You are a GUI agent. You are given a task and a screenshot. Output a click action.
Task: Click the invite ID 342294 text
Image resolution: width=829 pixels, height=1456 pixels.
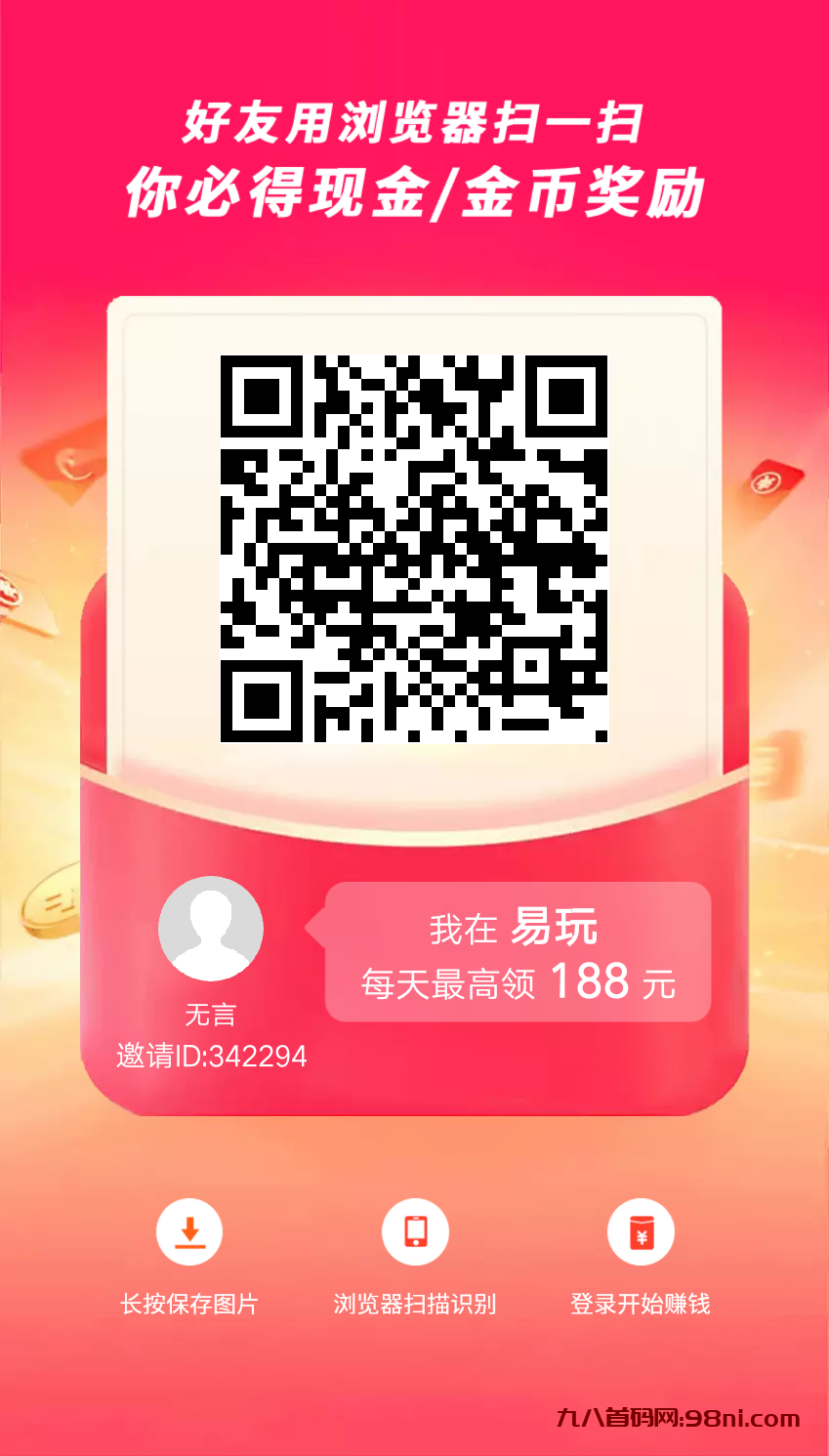(210, 1055)
